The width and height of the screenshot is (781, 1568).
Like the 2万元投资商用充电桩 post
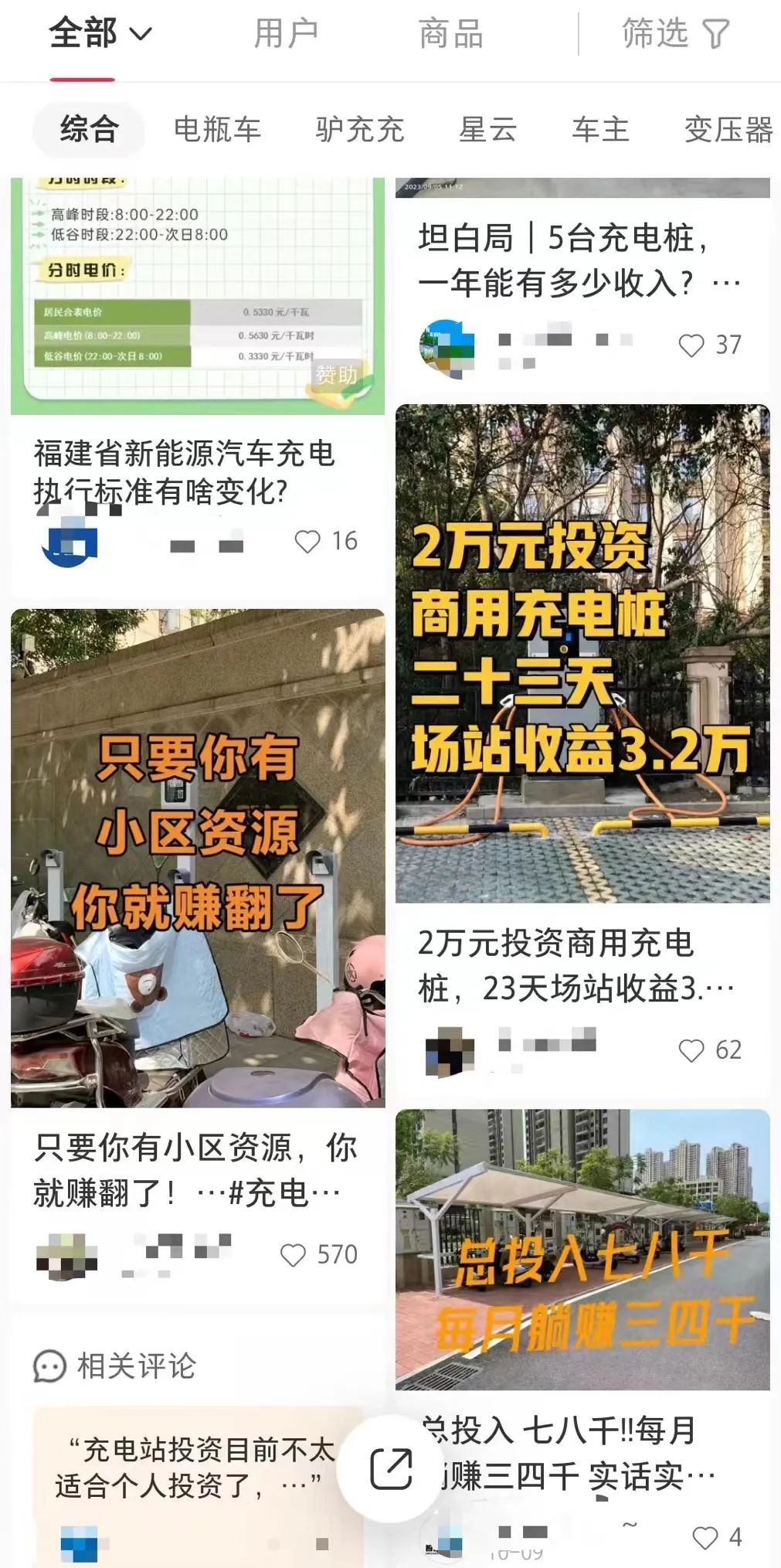[691, 1050]
